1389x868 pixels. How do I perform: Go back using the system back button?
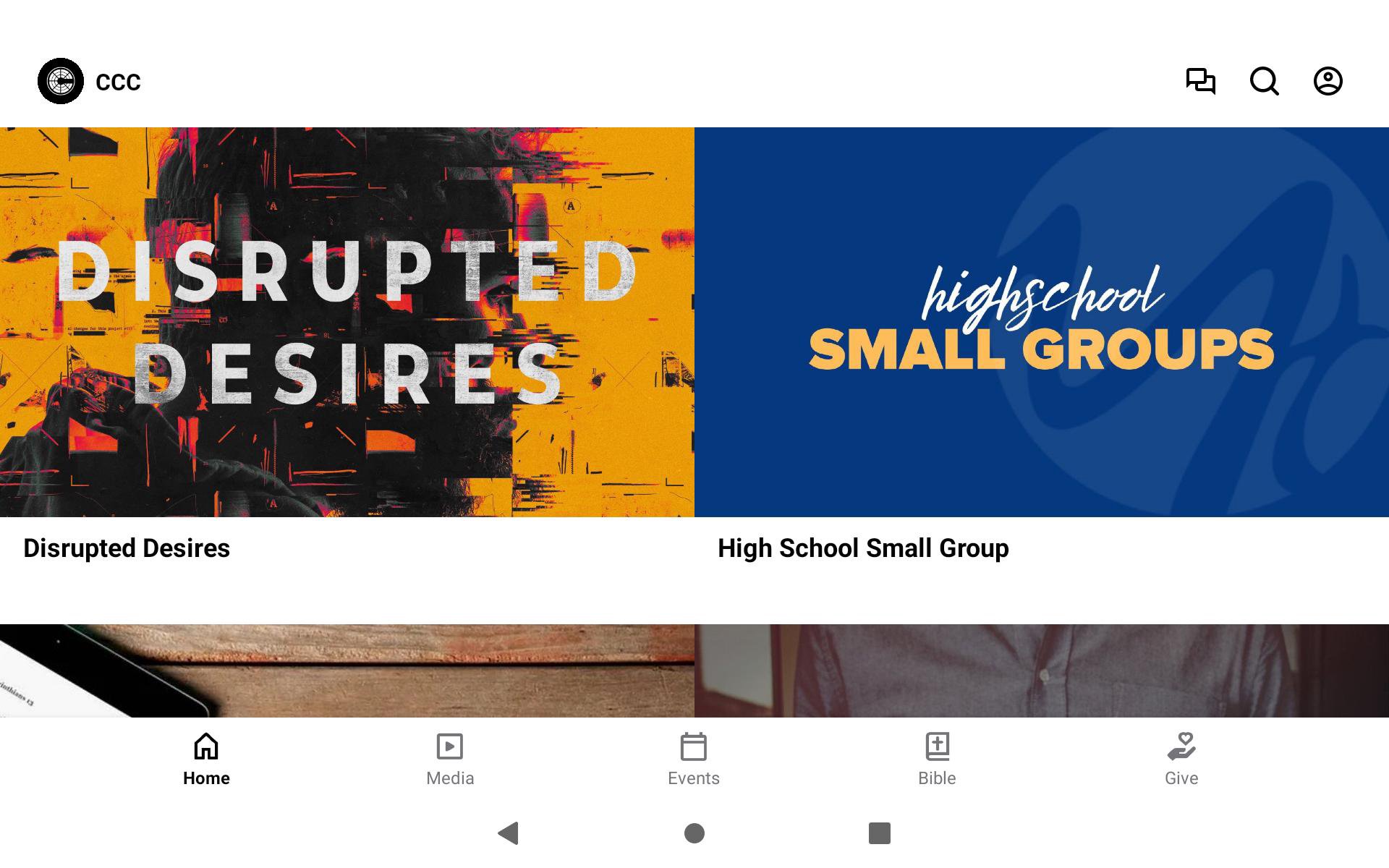(509, 833)
